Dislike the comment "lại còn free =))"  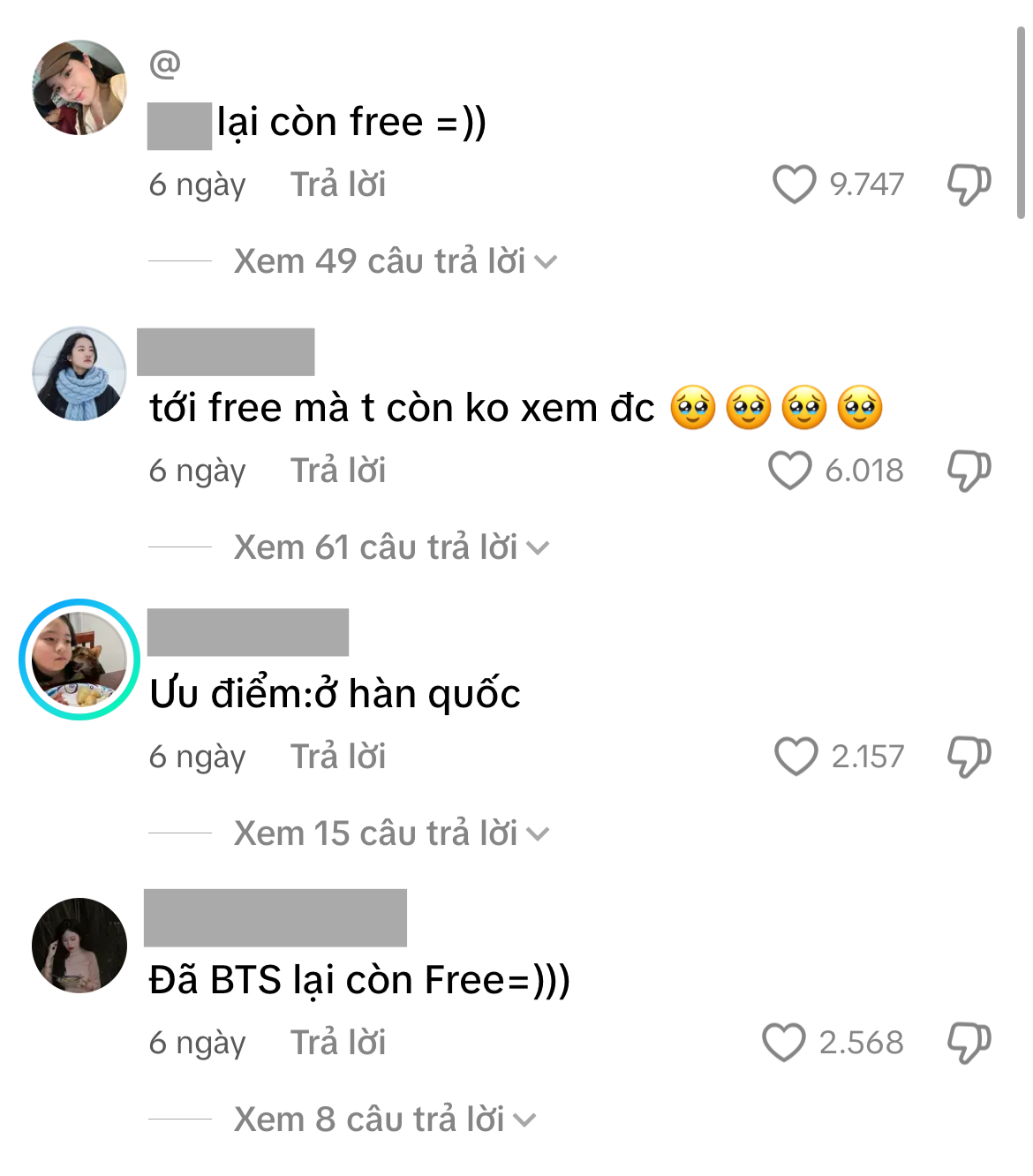[968, 184]
